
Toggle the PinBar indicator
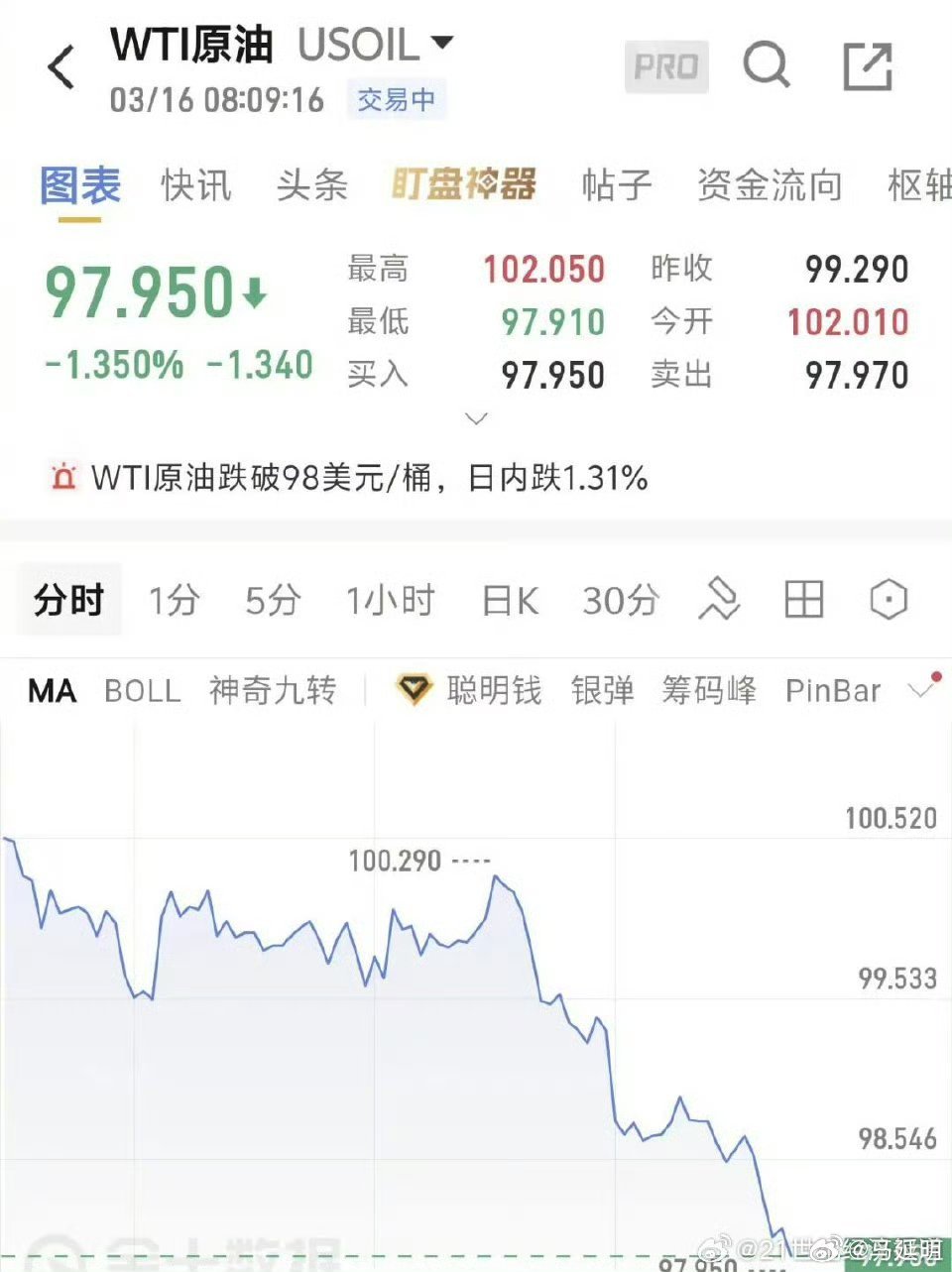(833, 691)
